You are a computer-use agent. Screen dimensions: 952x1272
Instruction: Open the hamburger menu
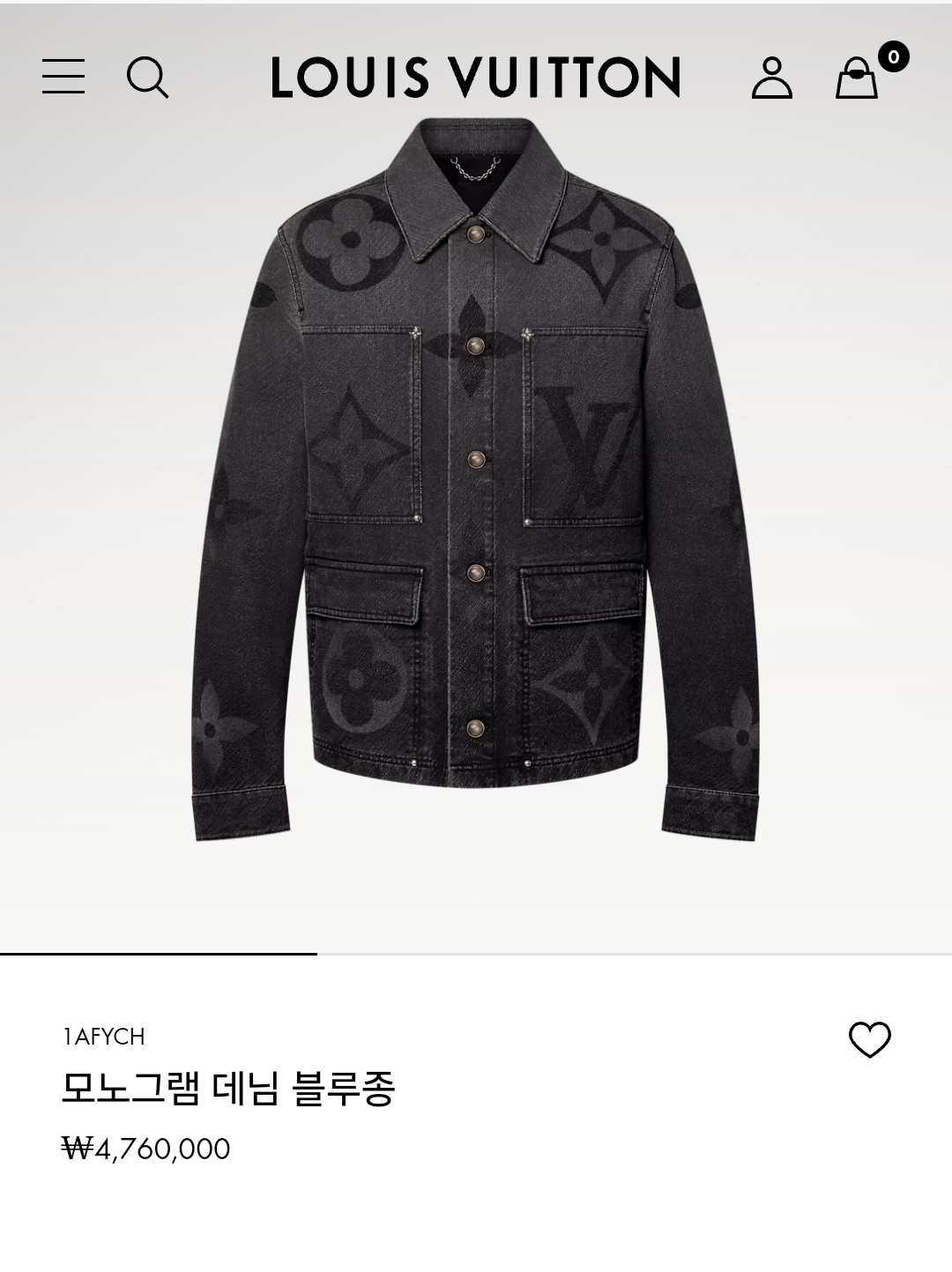click(63, 77)
